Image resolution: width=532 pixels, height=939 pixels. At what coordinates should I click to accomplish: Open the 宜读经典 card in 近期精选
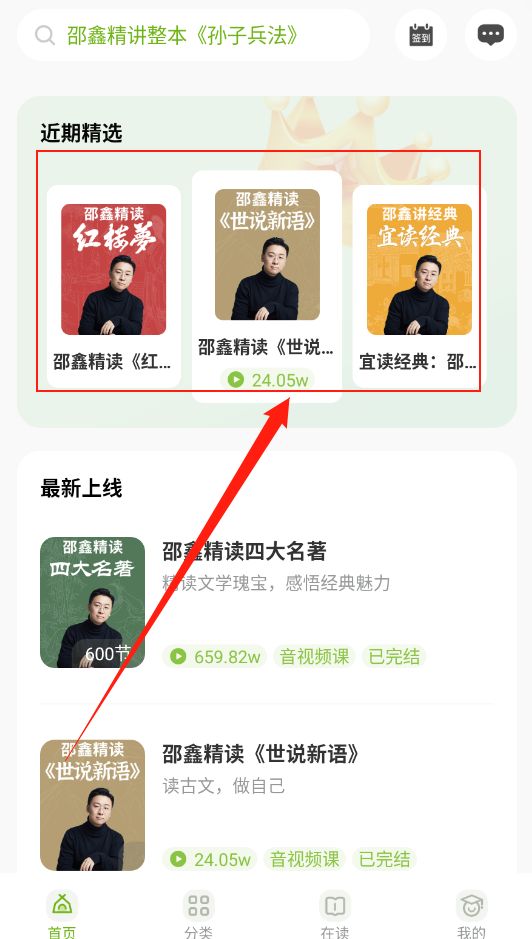click(x=419, y=286)
